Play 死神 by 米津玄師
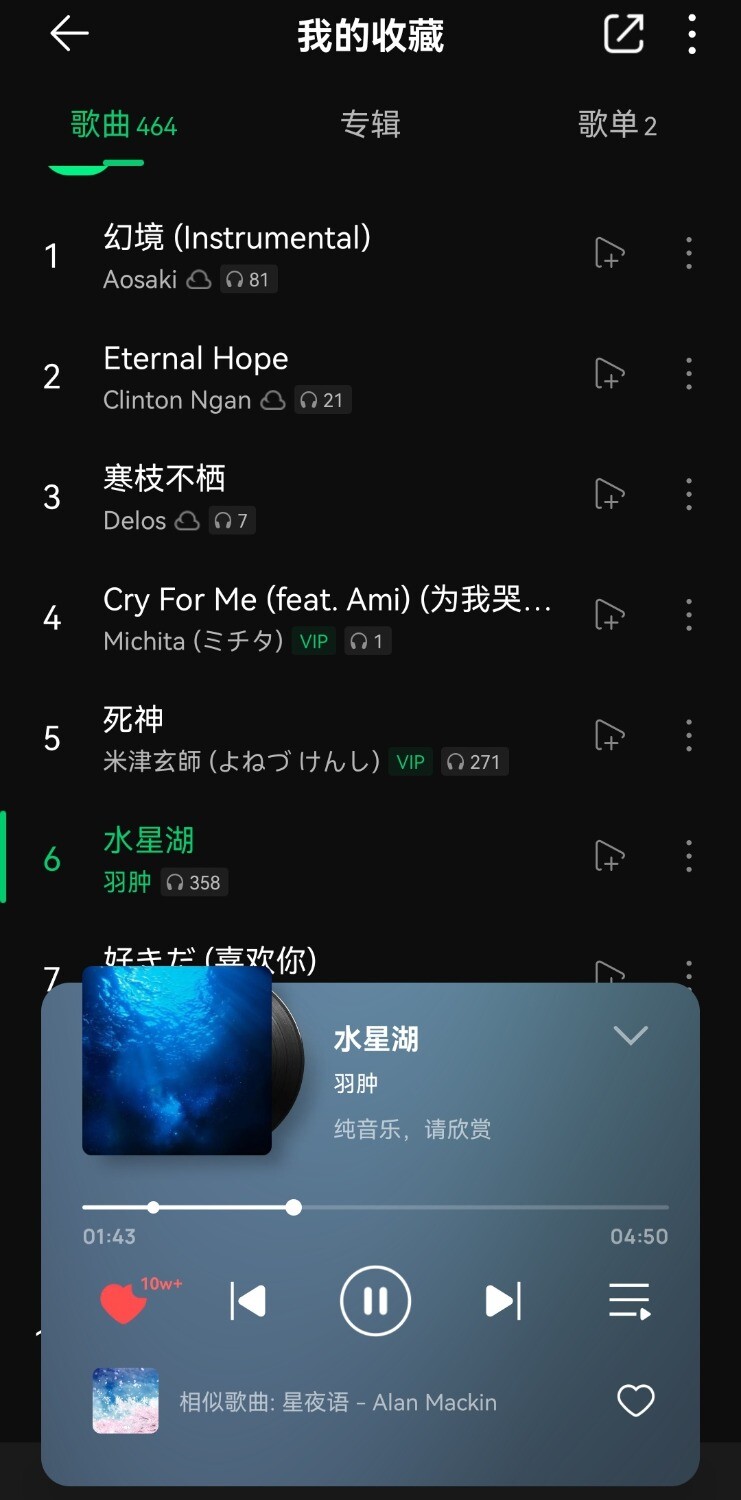This screenshot has height=1500, width=741. pyautogui.click(x=133, y=720)
